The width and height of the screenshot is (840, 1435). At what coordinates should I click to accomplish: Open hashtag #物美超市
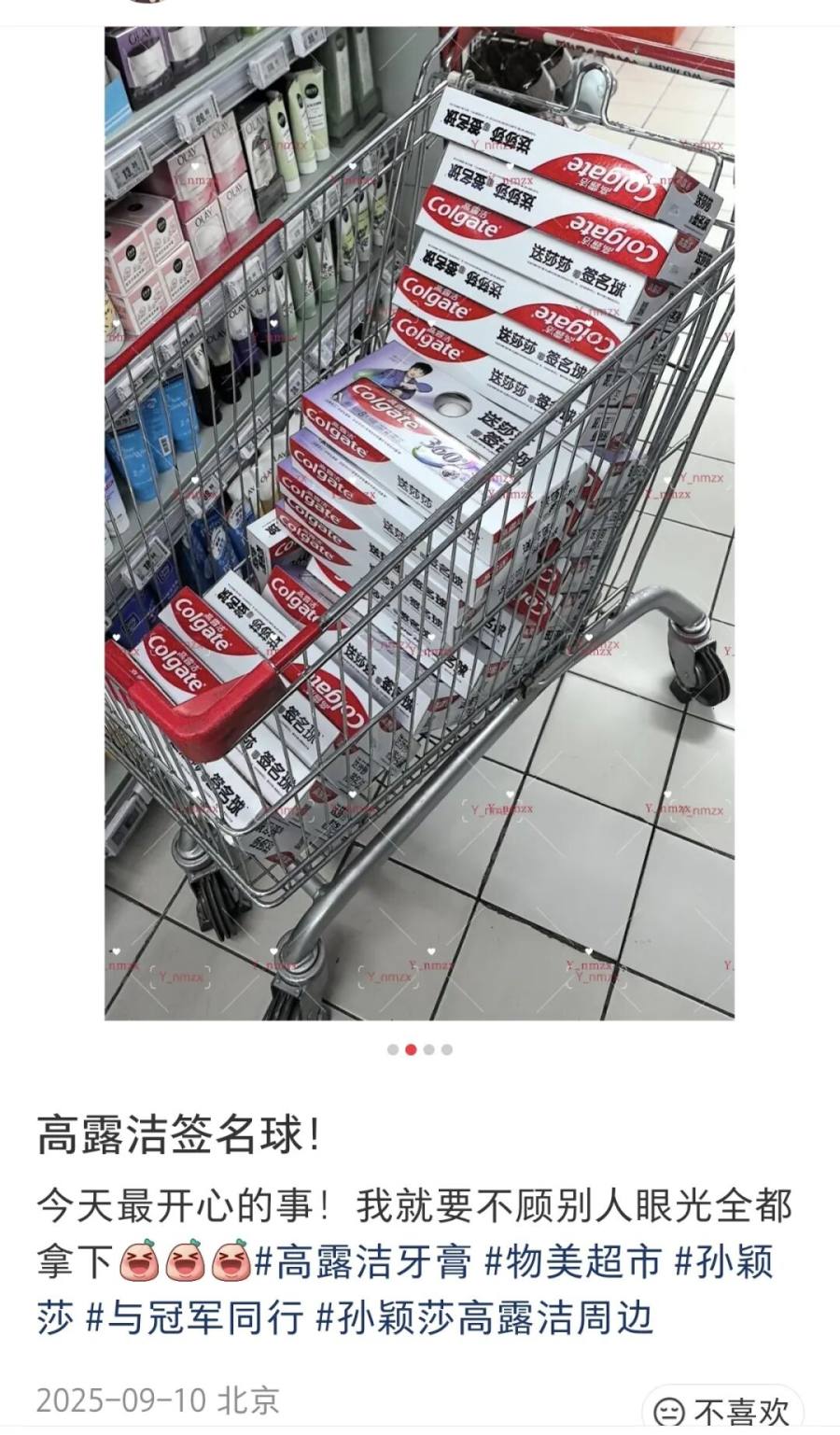coord(573,1262)
